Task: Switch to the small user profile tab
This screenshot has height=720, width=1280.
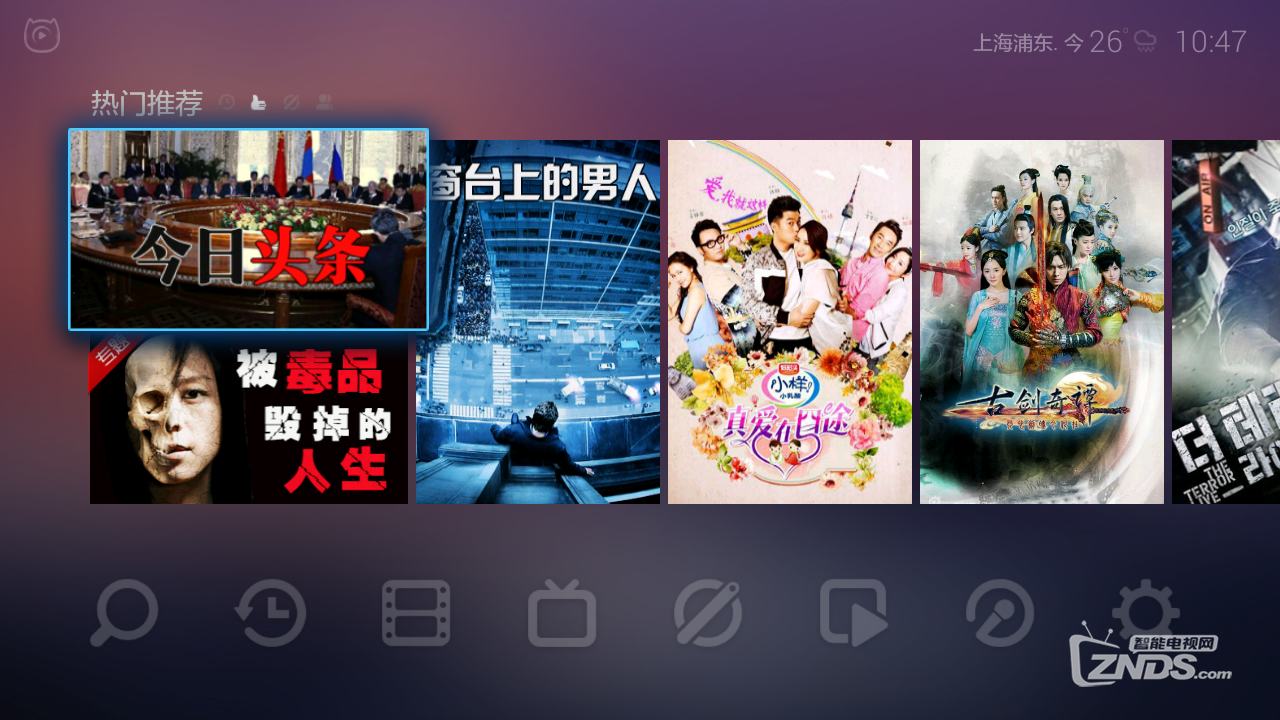Action: [324, 102]
